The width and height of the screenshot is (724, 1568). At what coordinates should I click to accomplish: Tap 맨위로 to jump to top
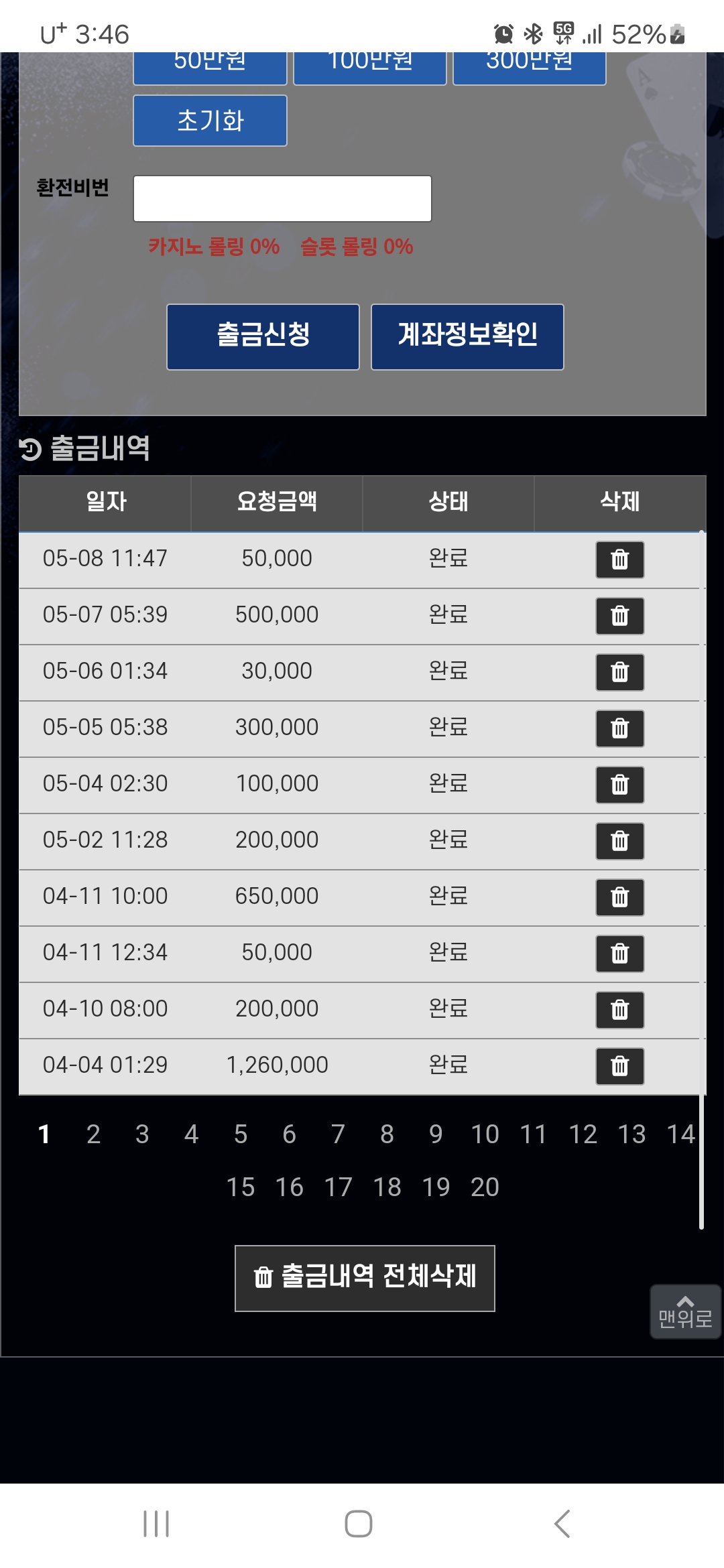684,1311
